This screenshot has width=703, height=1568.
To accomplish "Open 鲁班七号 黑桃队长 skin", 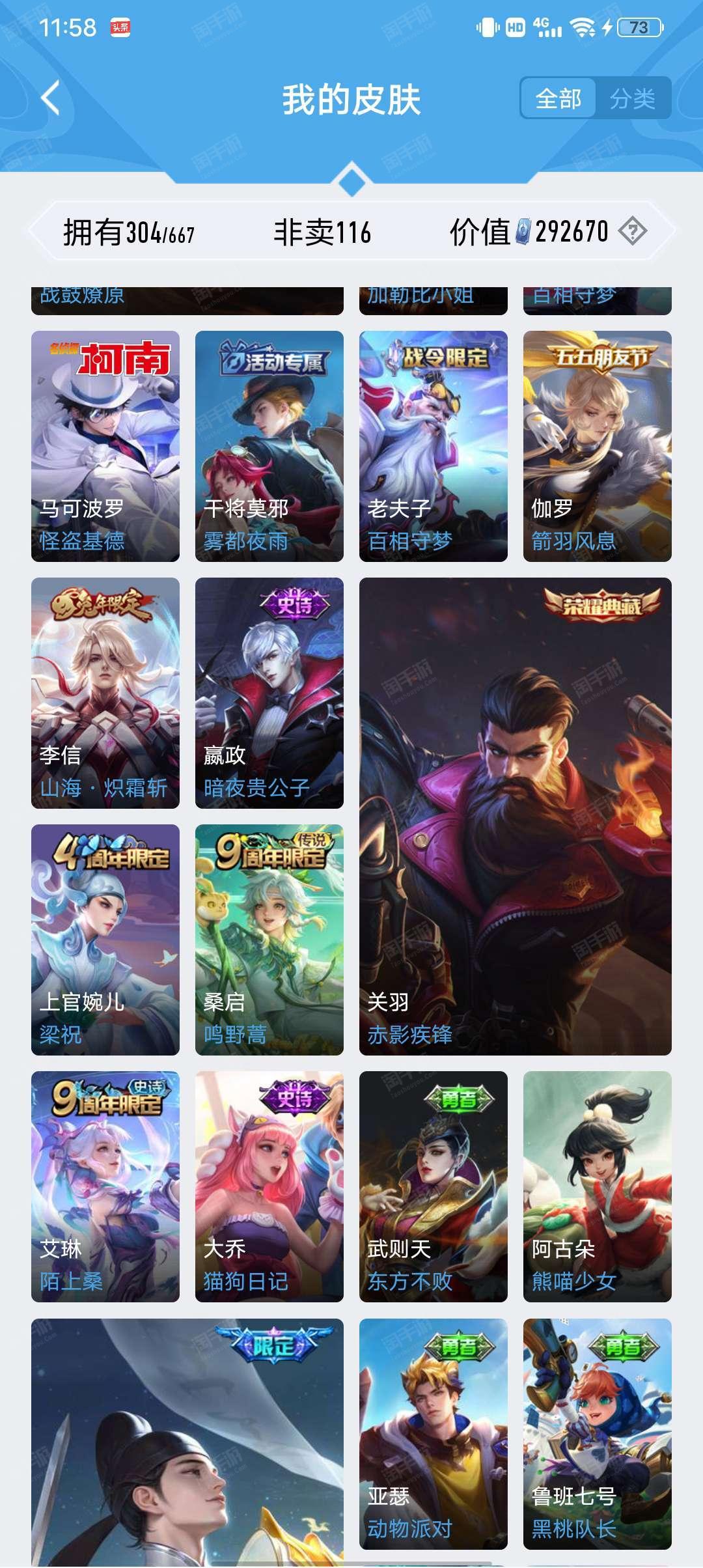I will tap(598, 1434).
